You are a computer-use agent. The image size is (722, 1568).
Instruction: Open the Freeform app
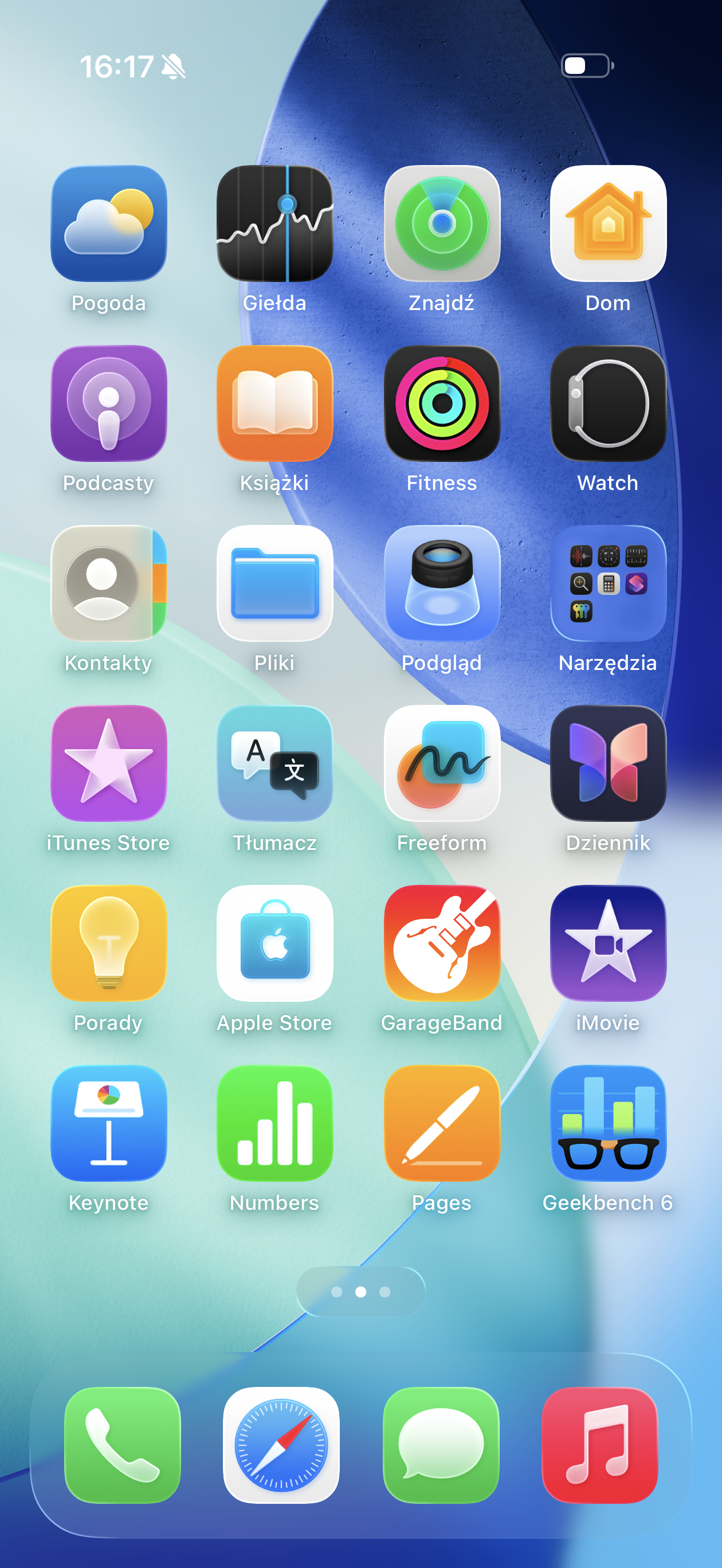pyautogui.click(x=441, y=763)
